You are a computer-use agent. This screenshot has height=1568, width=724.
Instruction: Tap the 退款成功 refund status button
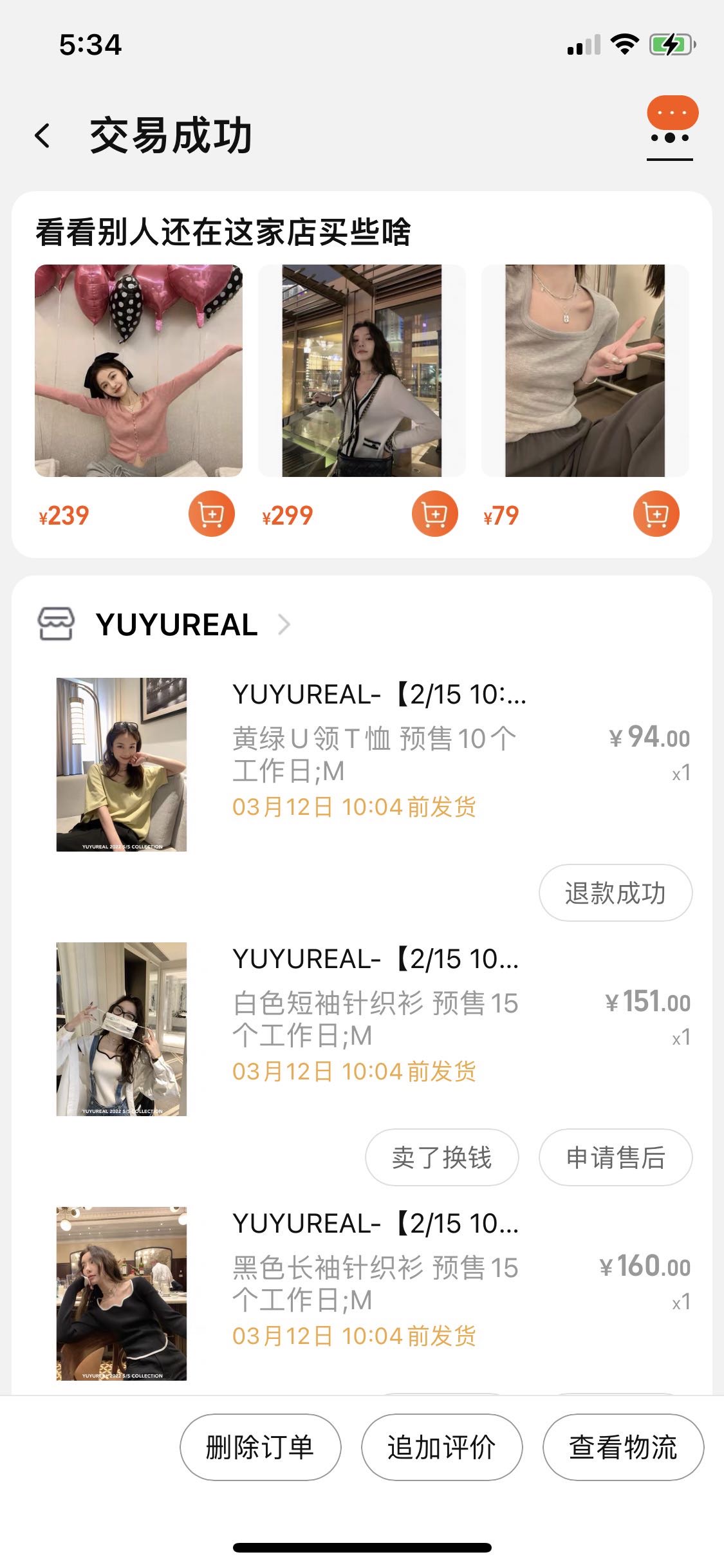click(x=615, y=893)
